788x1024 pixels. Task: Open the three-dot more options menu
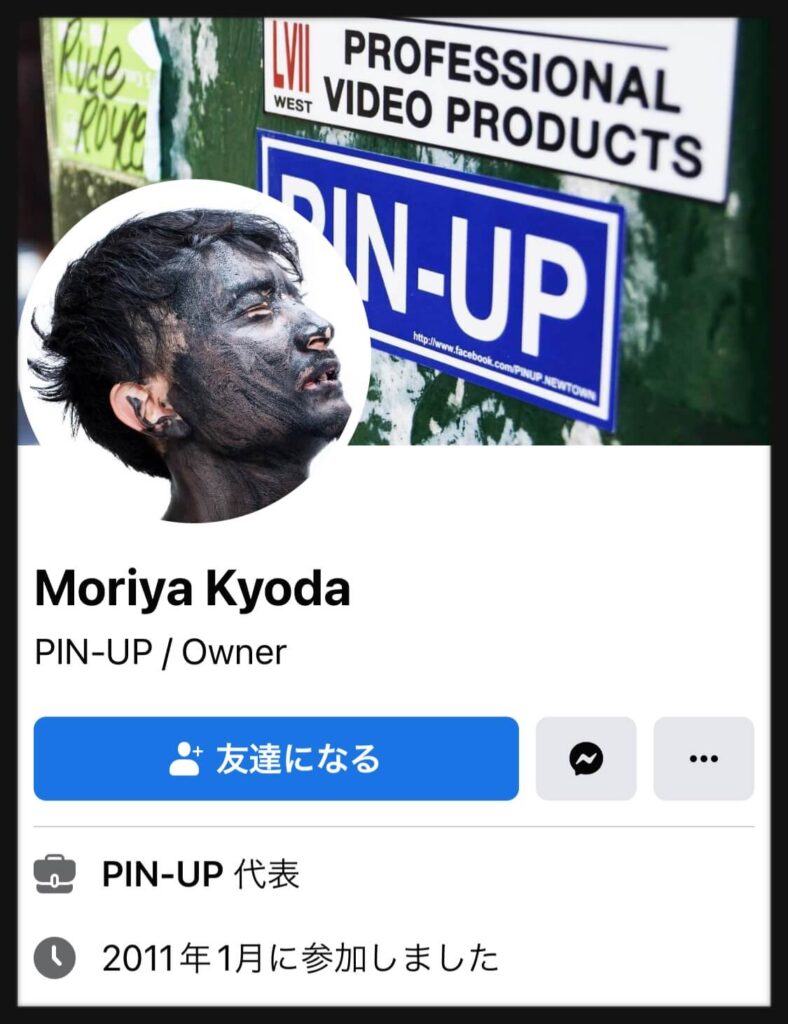(x=703, y=759)
